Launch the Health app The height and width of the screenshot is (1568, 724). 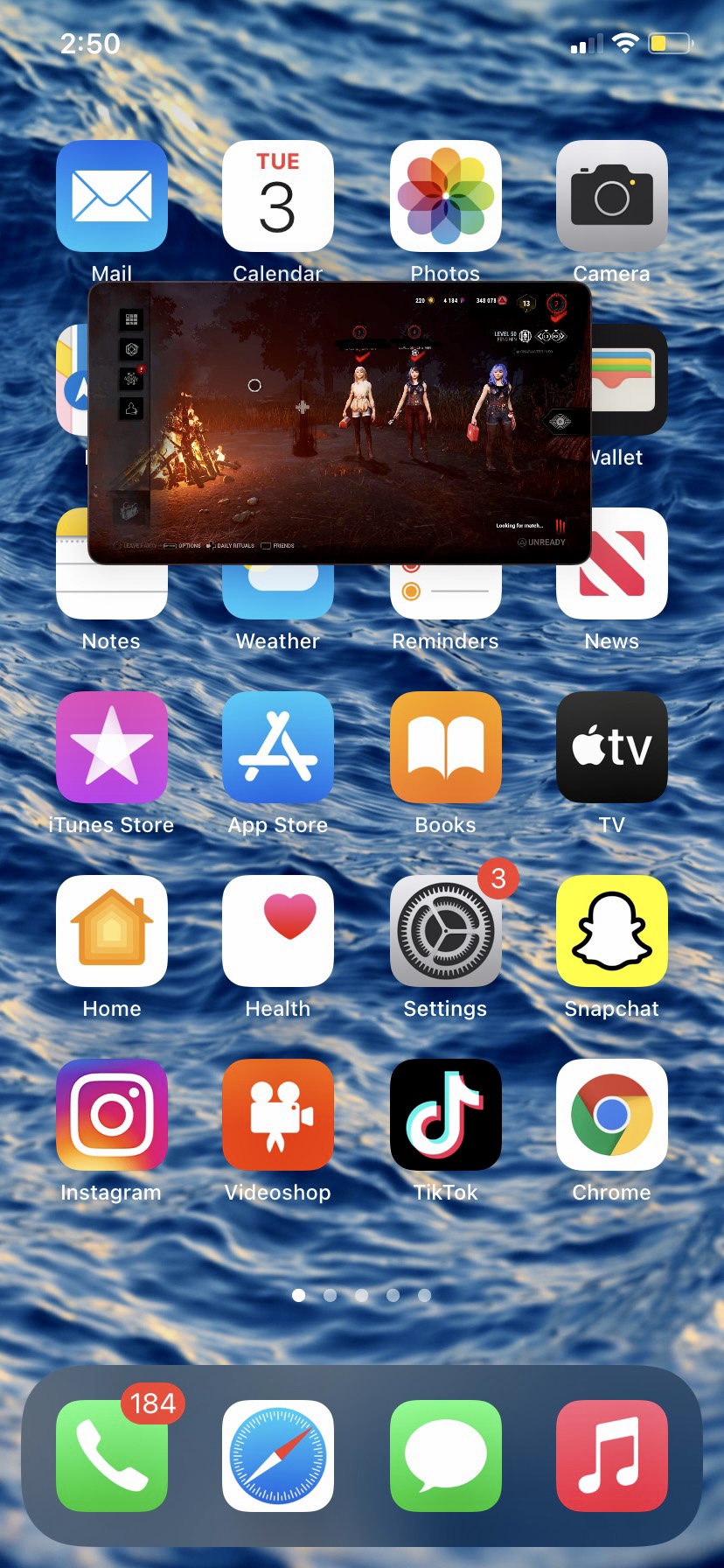click(x=278, y=931)
